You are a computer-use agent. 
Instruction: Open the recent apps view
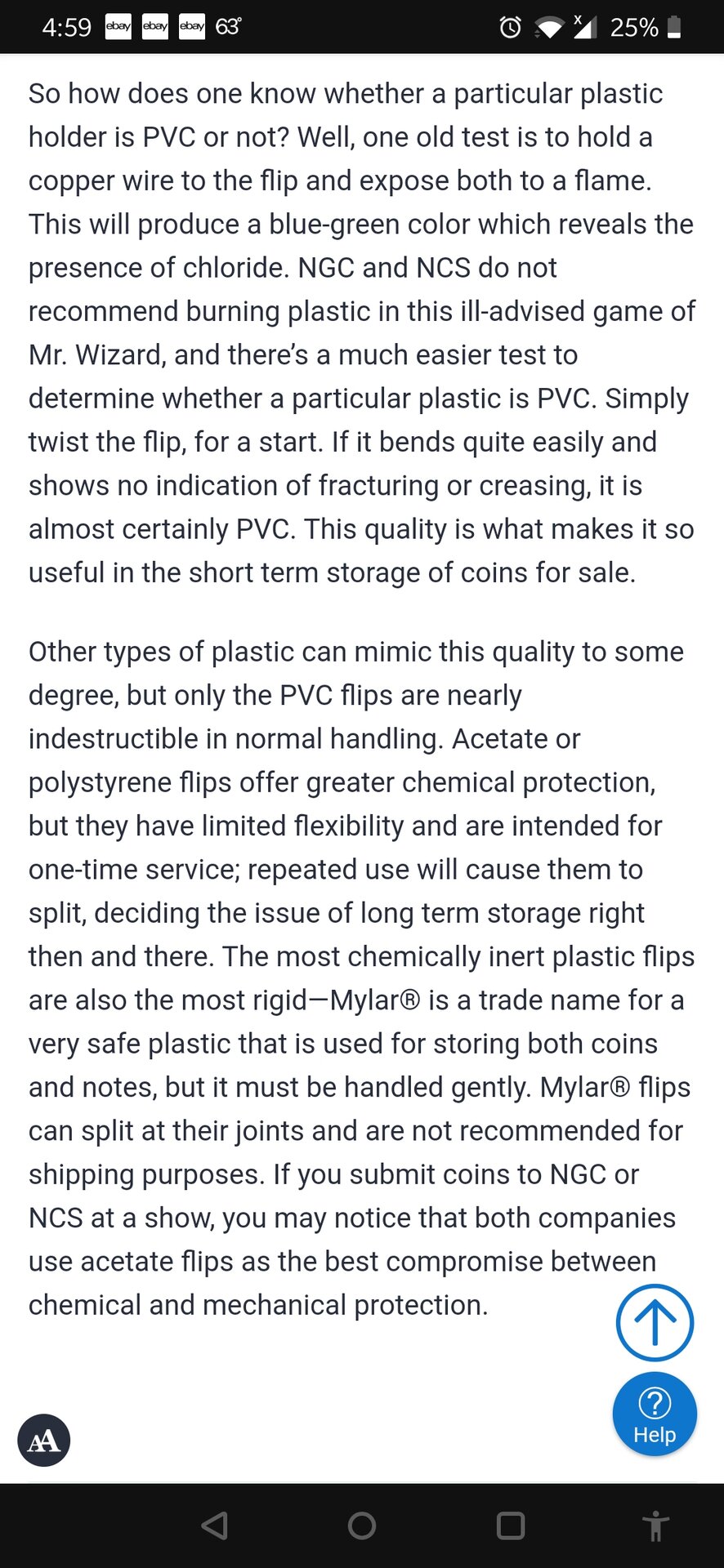point(511,1526)
